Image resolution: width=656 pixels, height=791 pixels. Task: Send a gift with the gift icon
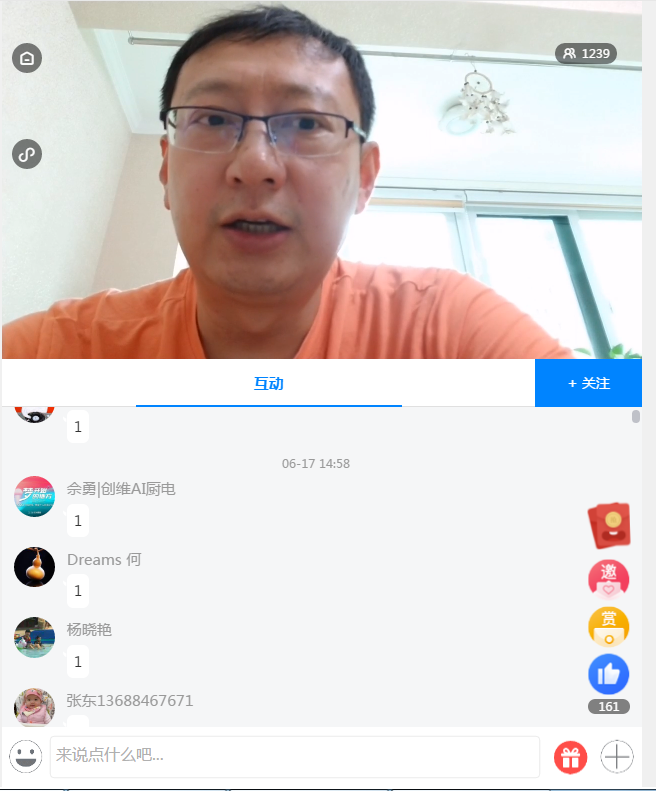[x=570, y=757]
